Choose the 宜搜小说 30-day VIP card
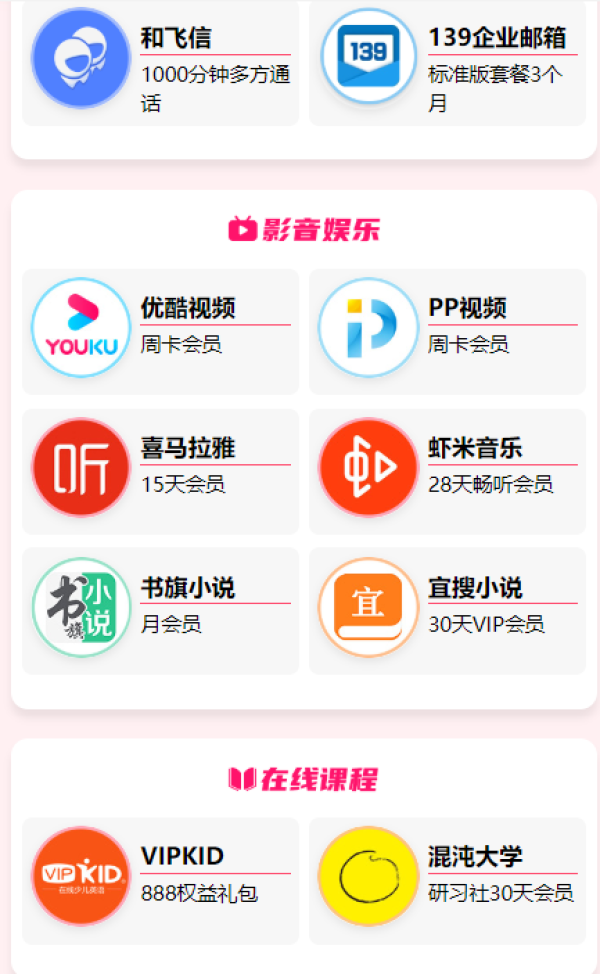Screen dimensions: 600x974 coord(447,609)
